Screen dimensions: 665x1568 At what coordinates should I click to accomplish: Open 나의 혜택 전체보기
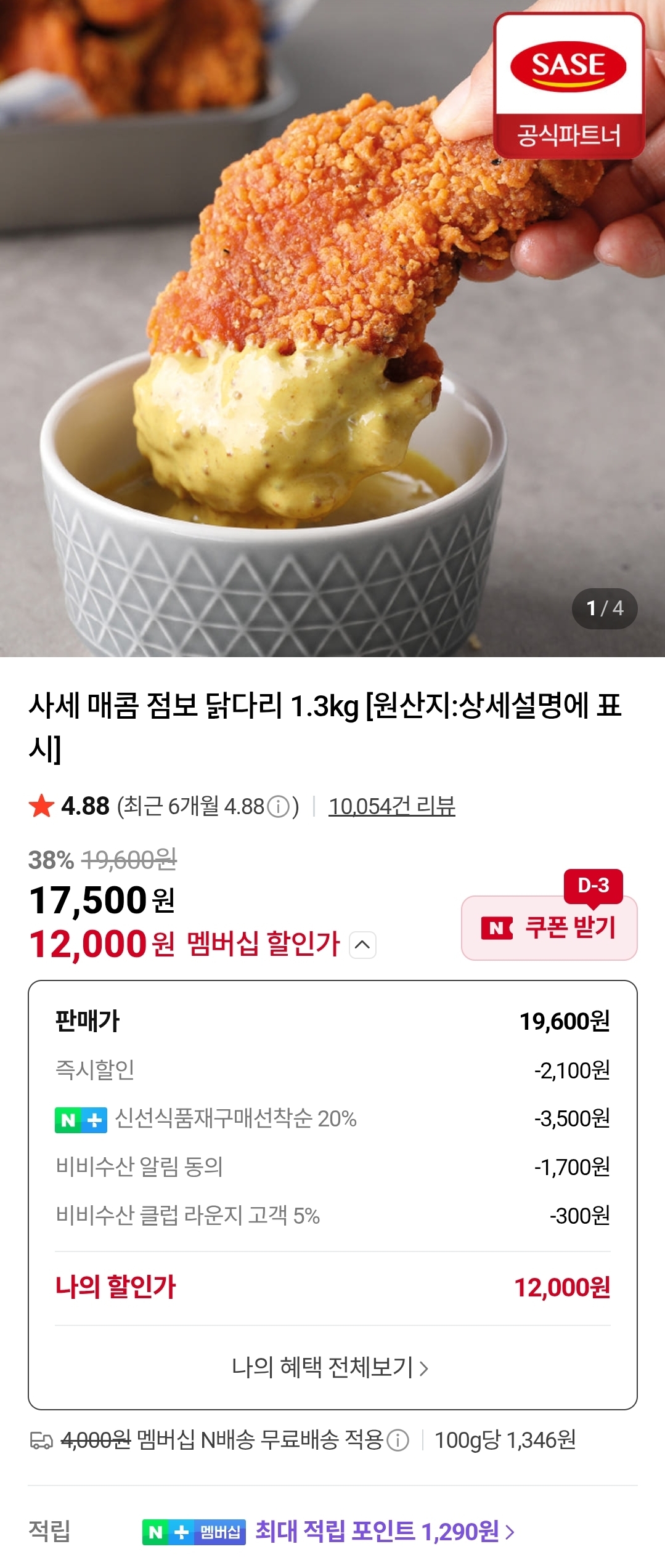330,1368
